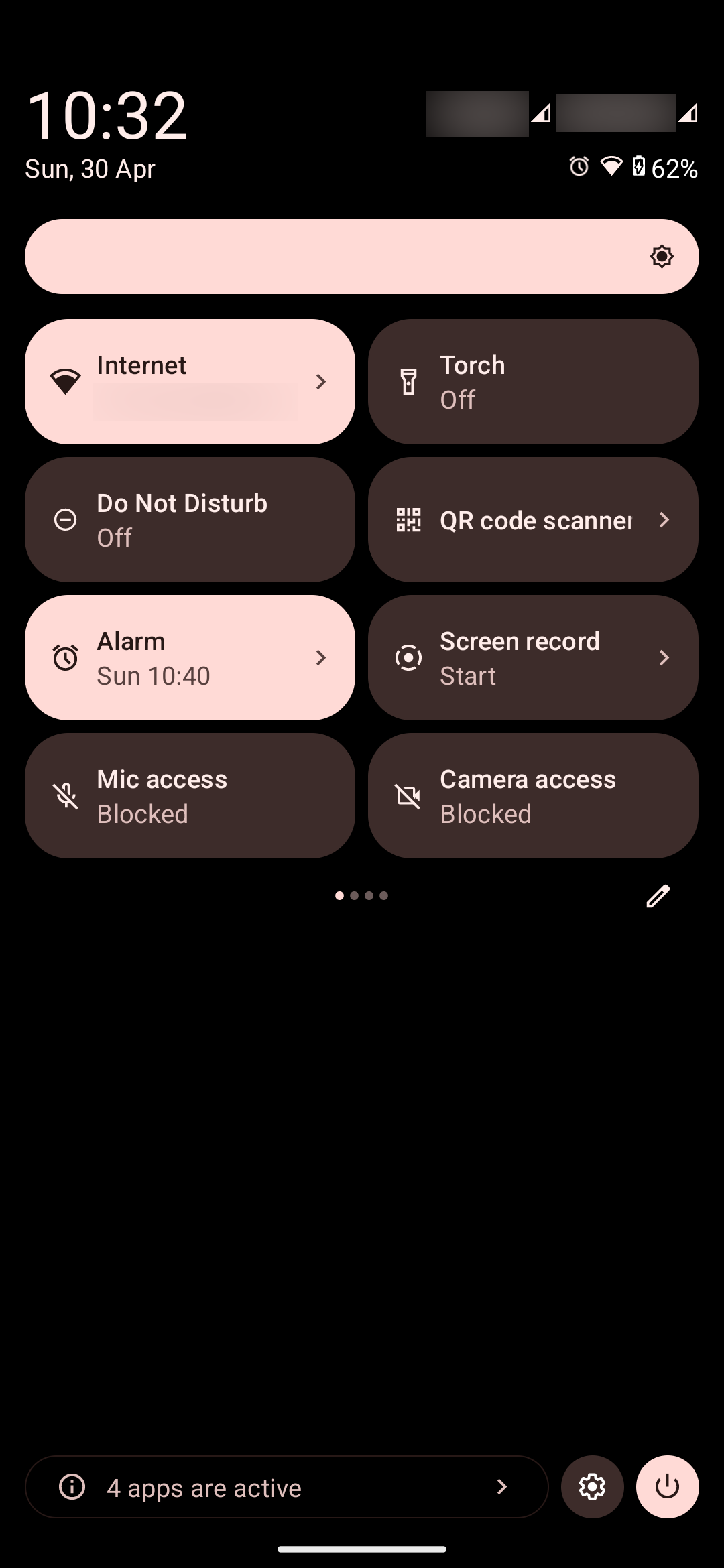Select the Screen record icon

click(x=408, y=657)
